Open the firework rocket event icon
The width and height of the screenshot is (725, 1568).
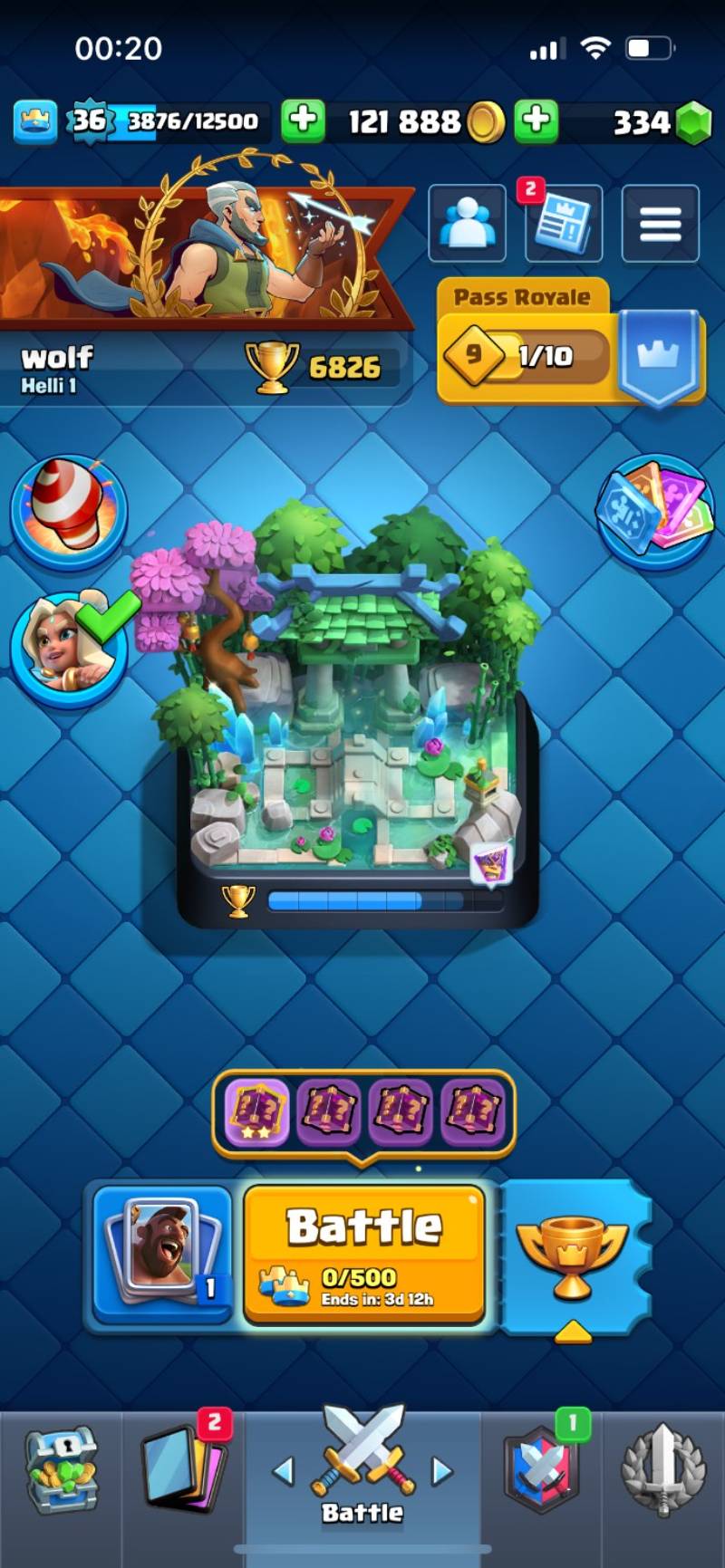[69, 510]
